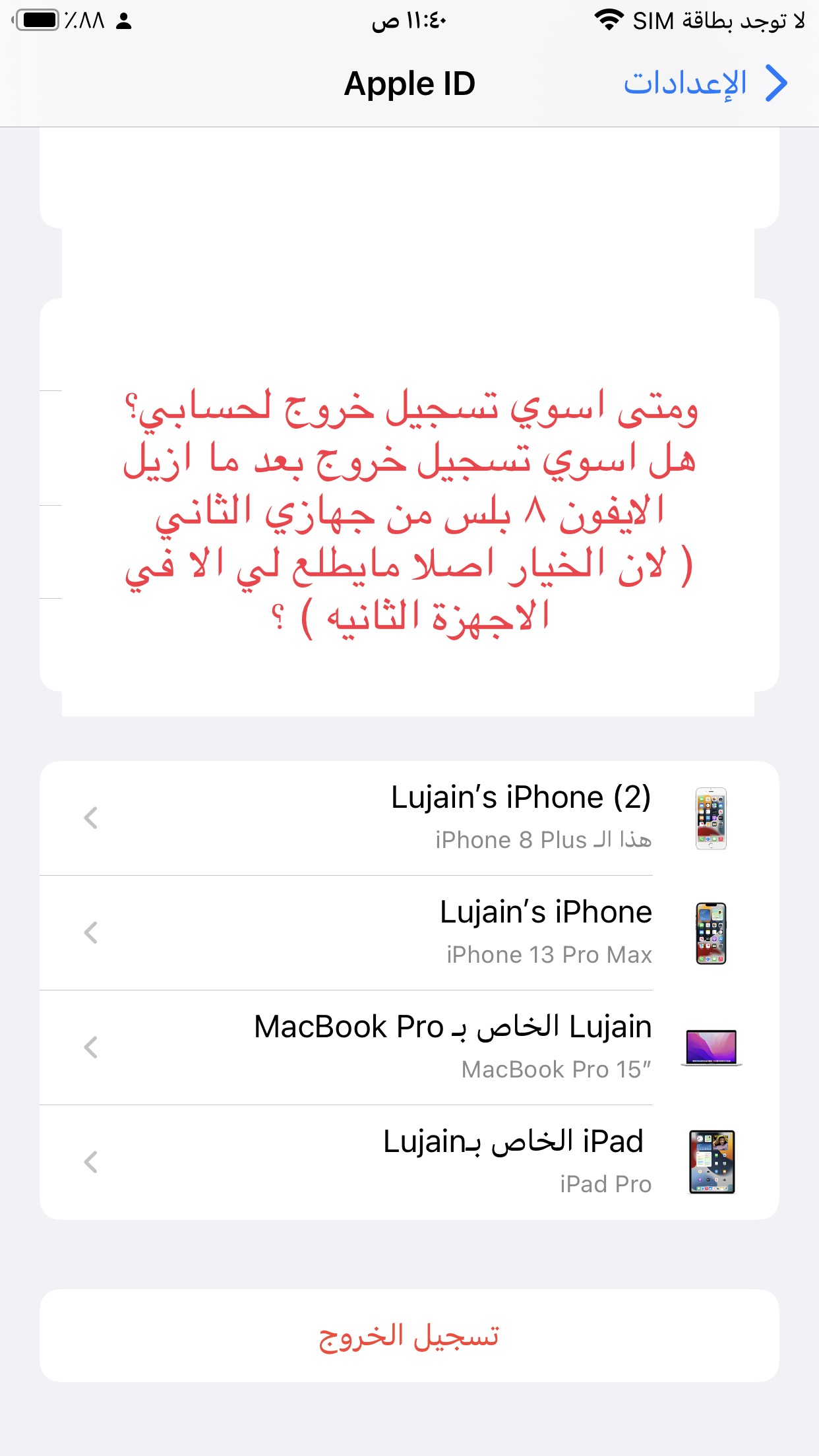Open Lujain's iPad Pro device
Viewport: 819px width, 1456px height.
click(409, 1162)
